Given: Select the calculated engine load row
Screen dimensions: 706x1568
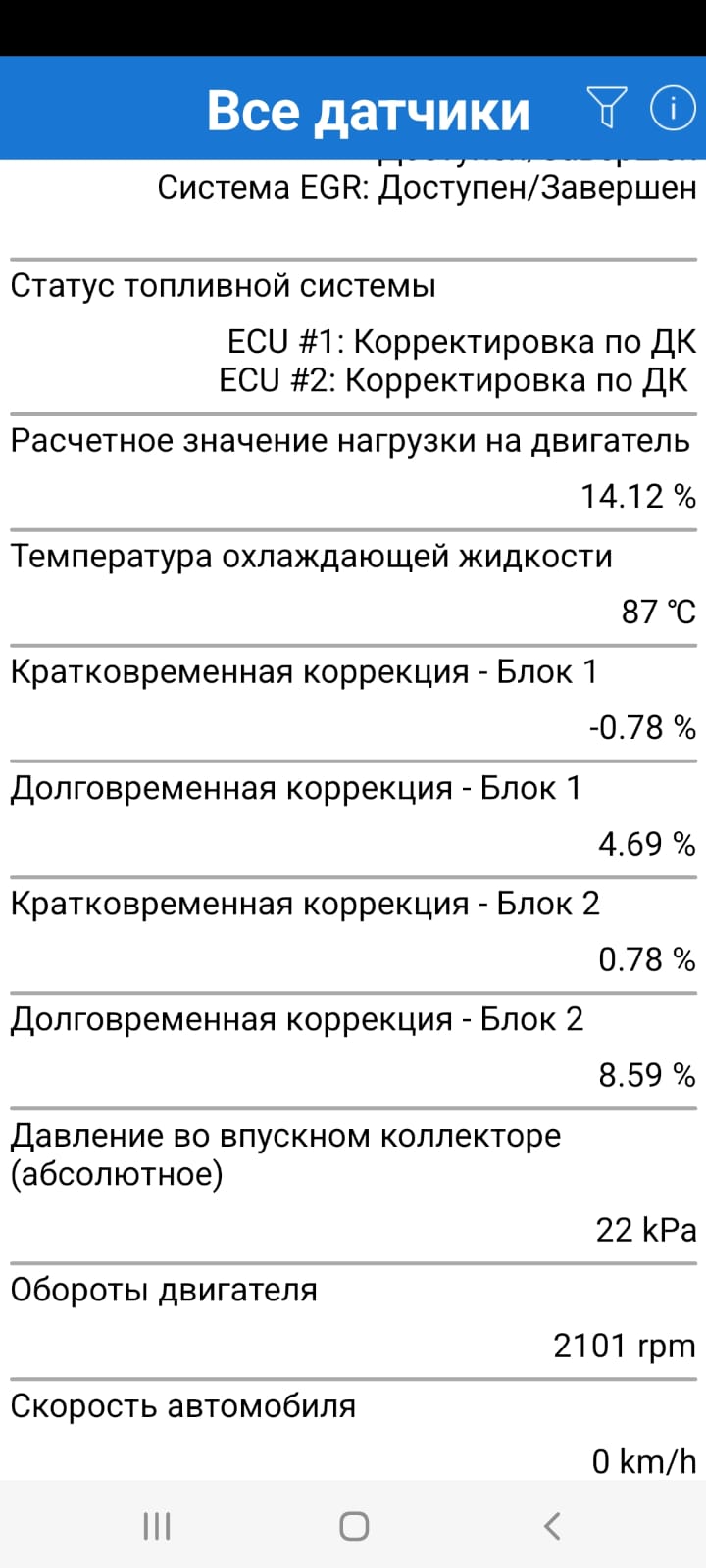Looking at the screenshot, I should click(x=353, y=469).
